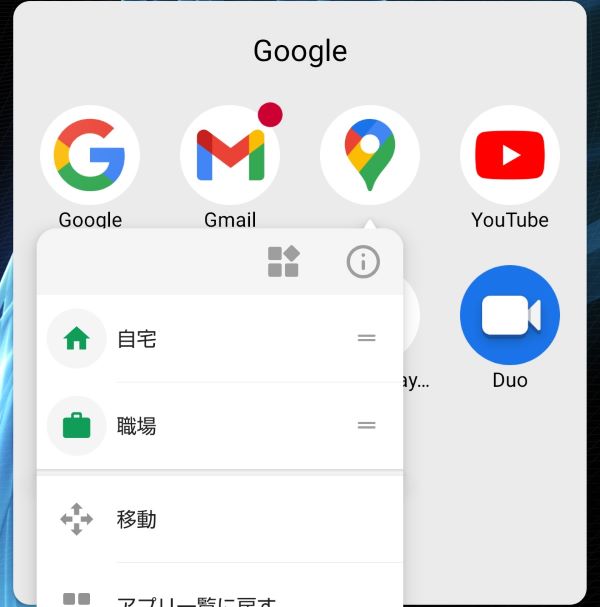Launch Gmail from the folder
Screen dimensions: 600x607
point(230,156)
